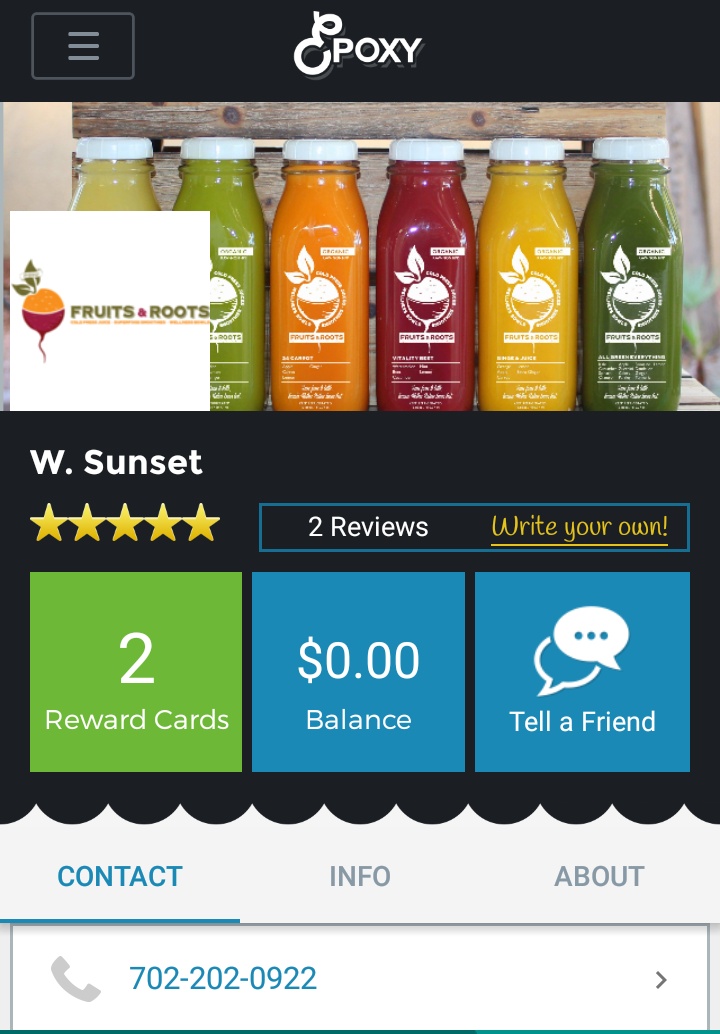View the 2 Reviews
The image size is (720, 1034).
click(x=368, y=527)
